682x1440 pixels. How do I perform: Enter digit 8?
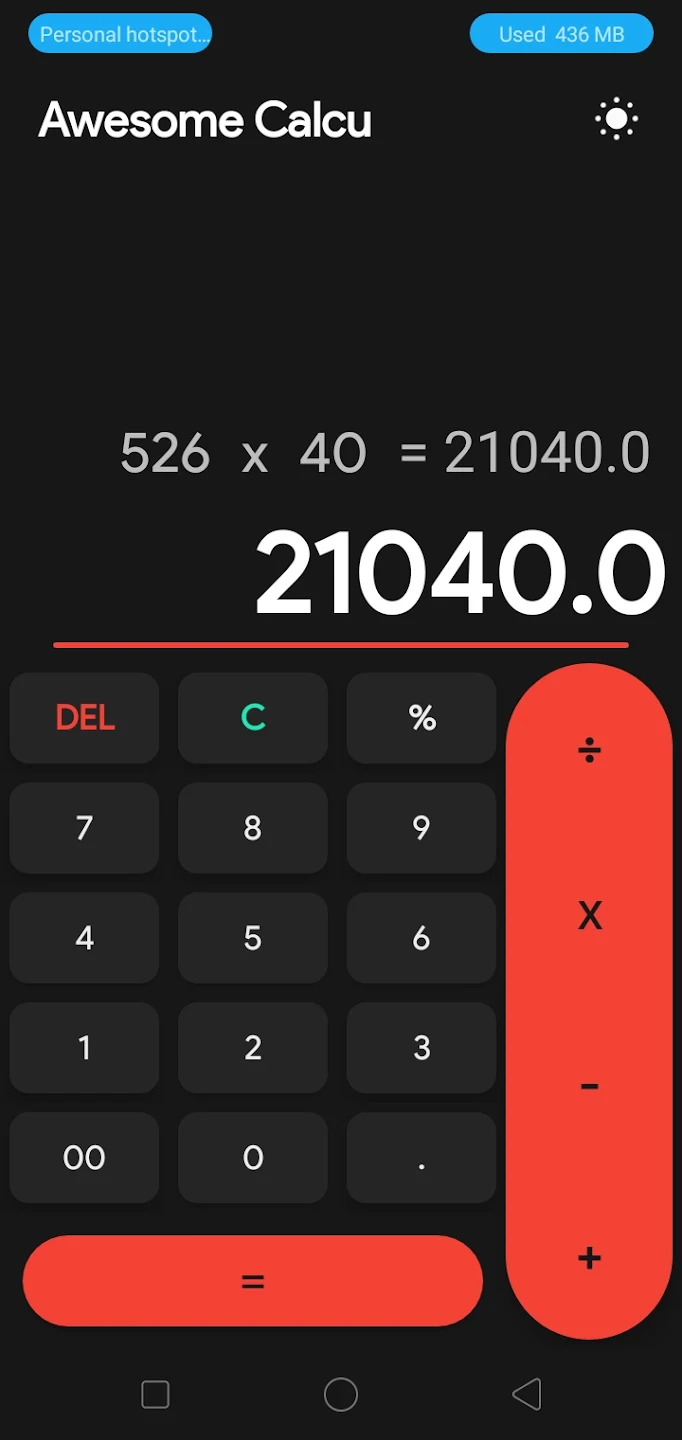coord(253,828)
